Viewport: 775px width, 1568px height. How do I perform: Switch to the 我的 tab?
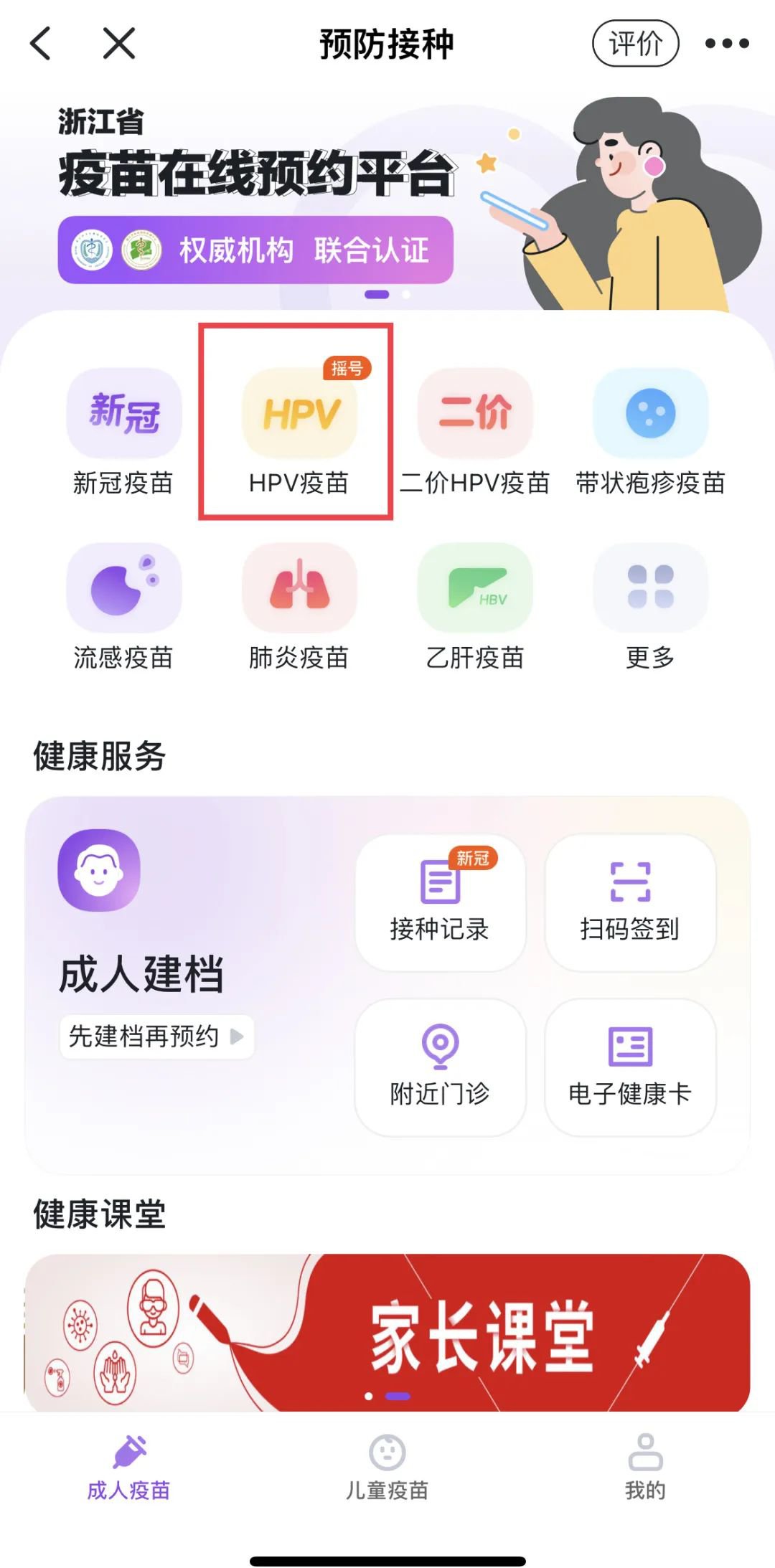(x=645, y=1468)
